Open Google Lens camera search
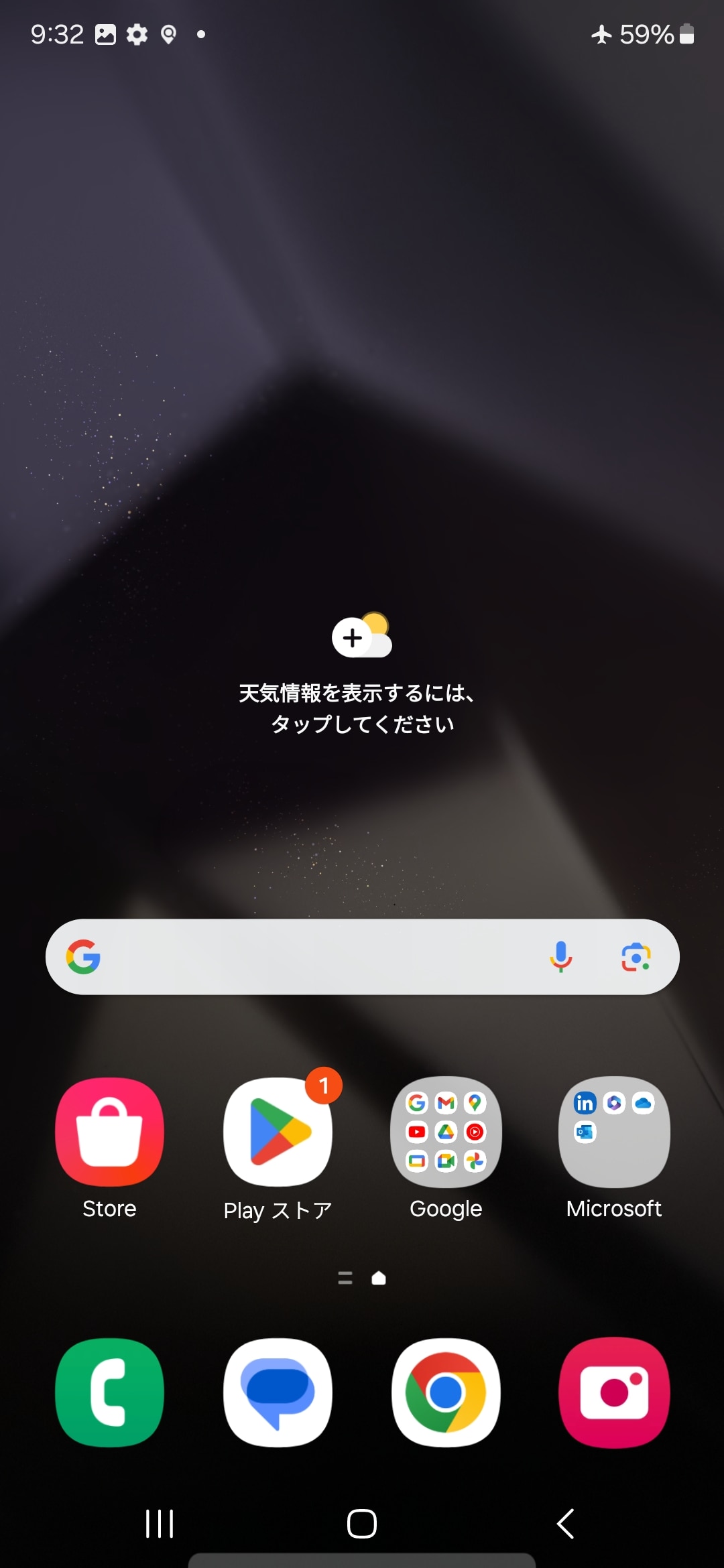The image size is (724, 1568). 636,957
